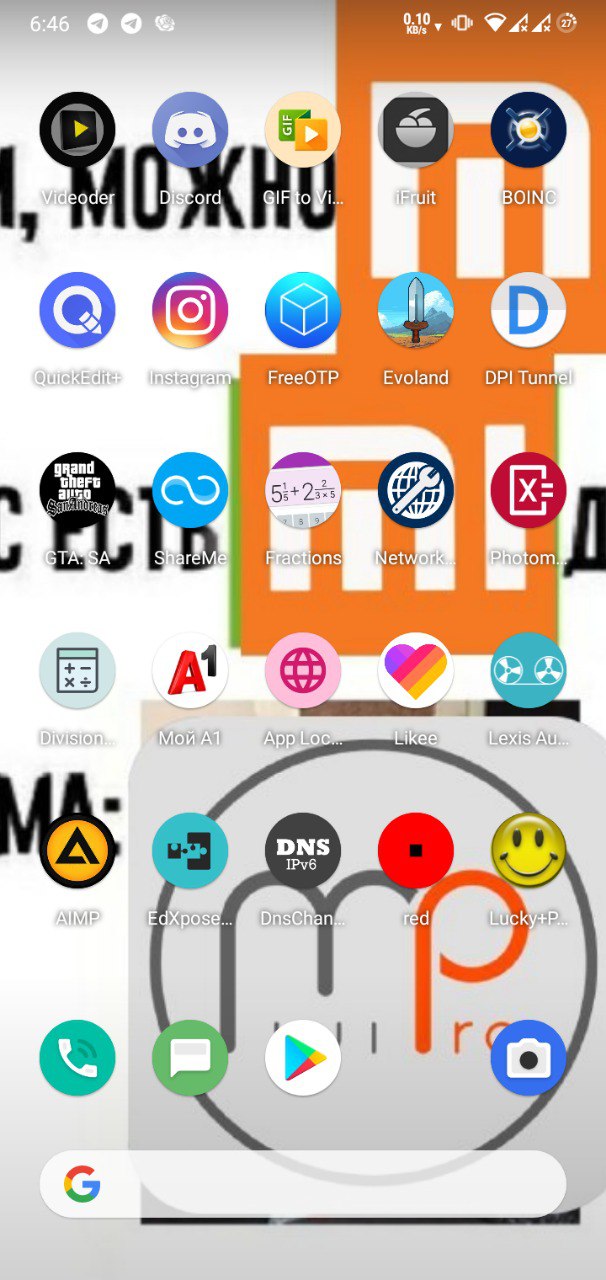This screenshot has width=606, height=1280.
Task: Open AIMP music player
Action: click(x=77, y=850)
